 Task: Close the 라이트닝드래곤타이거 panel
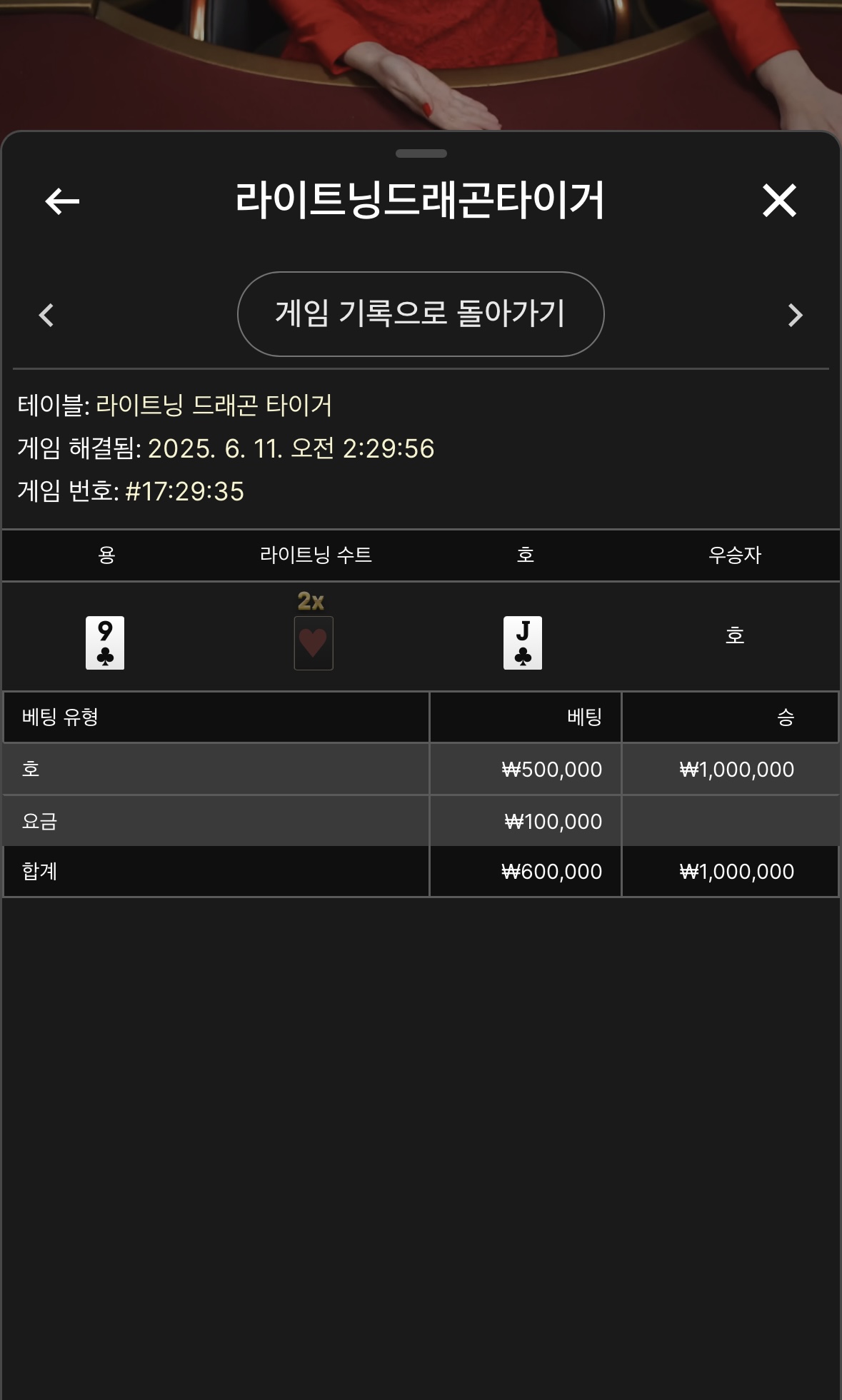pyautogui.click(x=779, y=201)
